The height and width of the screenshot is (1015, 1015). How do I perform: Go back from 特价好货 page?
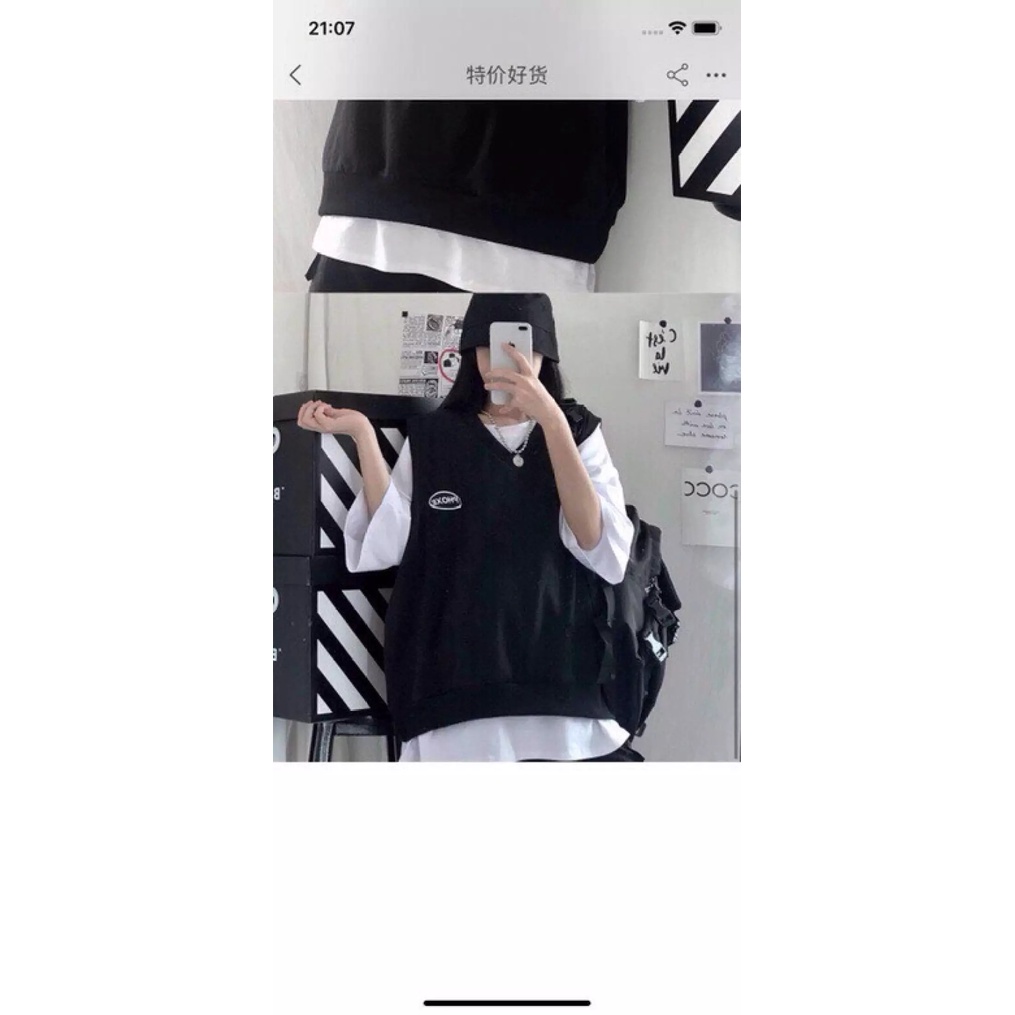point(295,75)
